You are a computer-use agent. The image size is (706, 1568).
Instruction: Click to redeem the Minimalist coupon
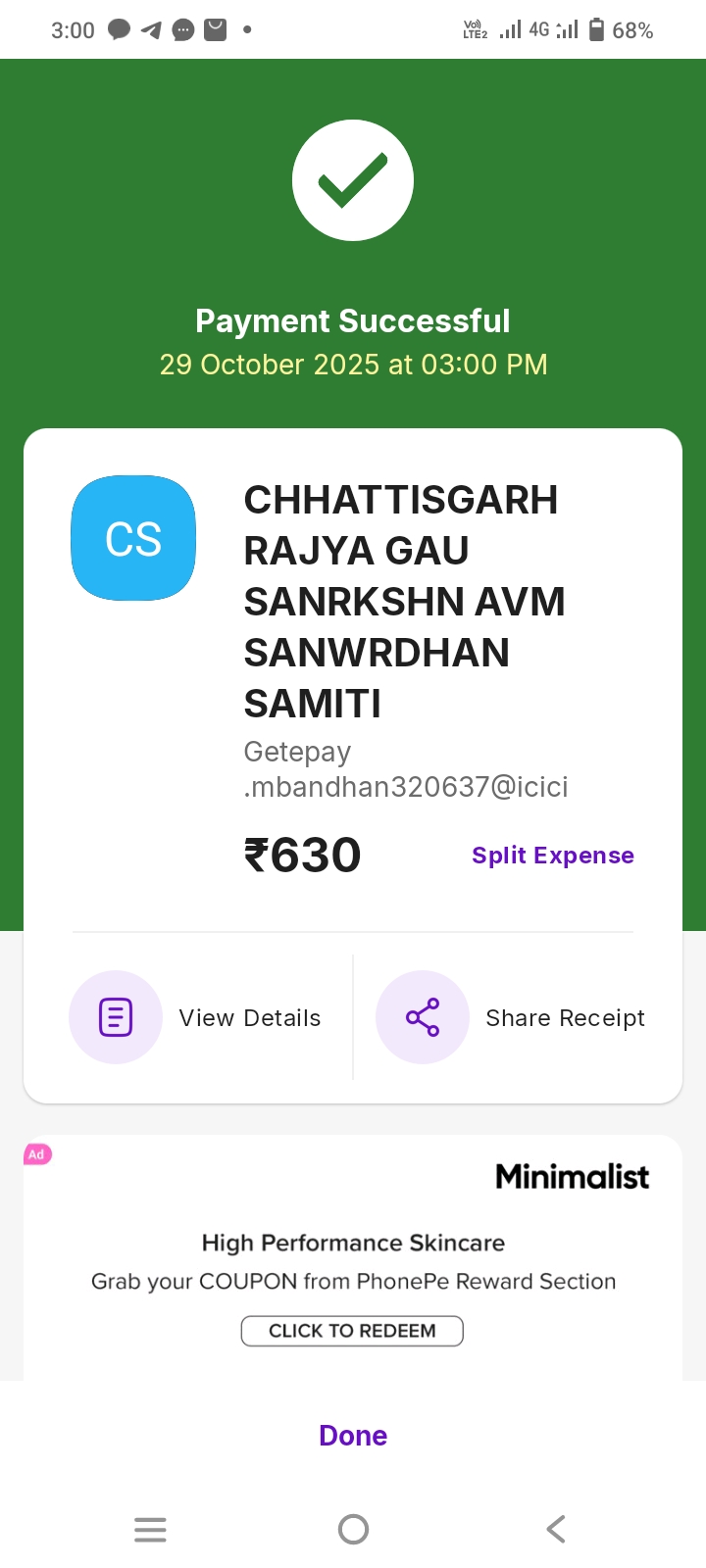point(352,1331)
